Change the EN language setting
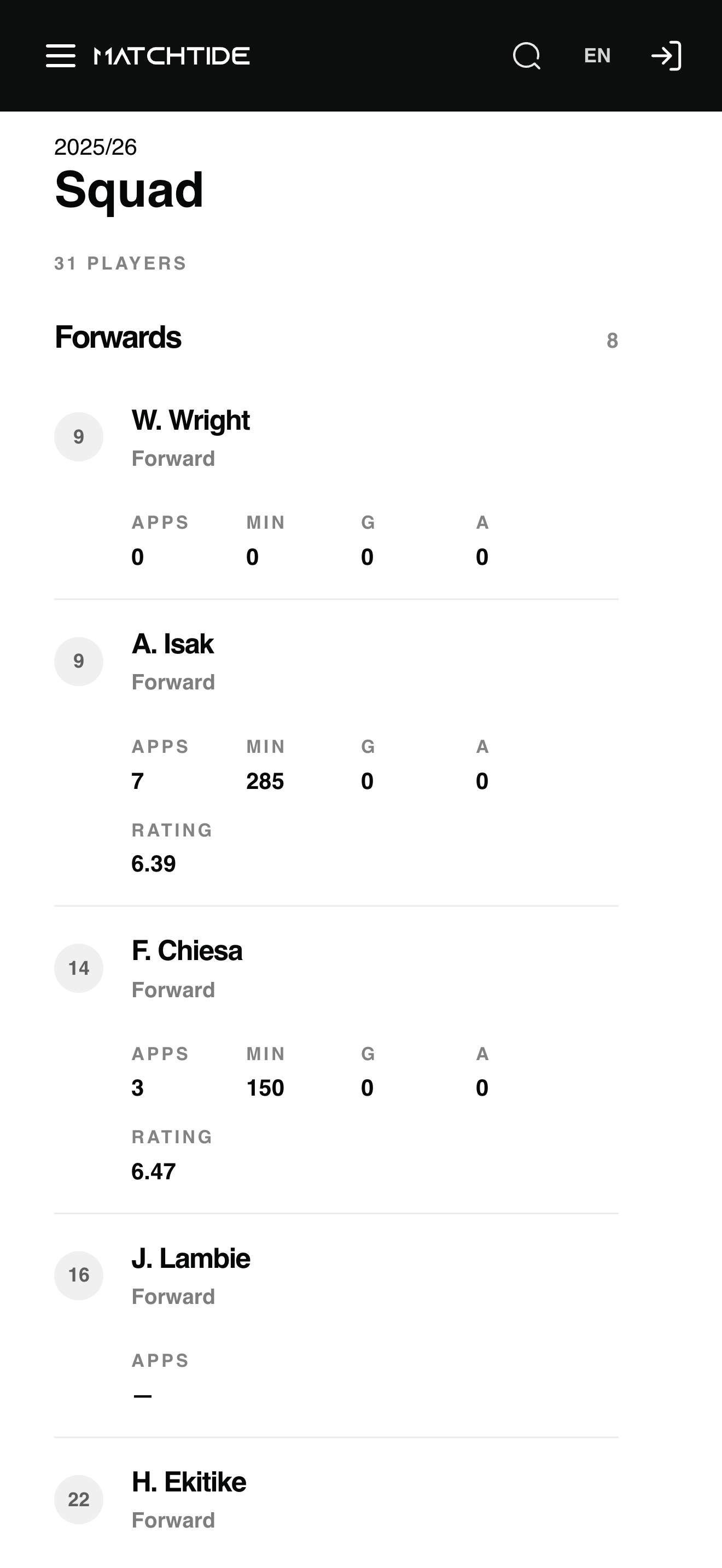The height and width of the screenshot is (1568, 722). tap(597, 56)
